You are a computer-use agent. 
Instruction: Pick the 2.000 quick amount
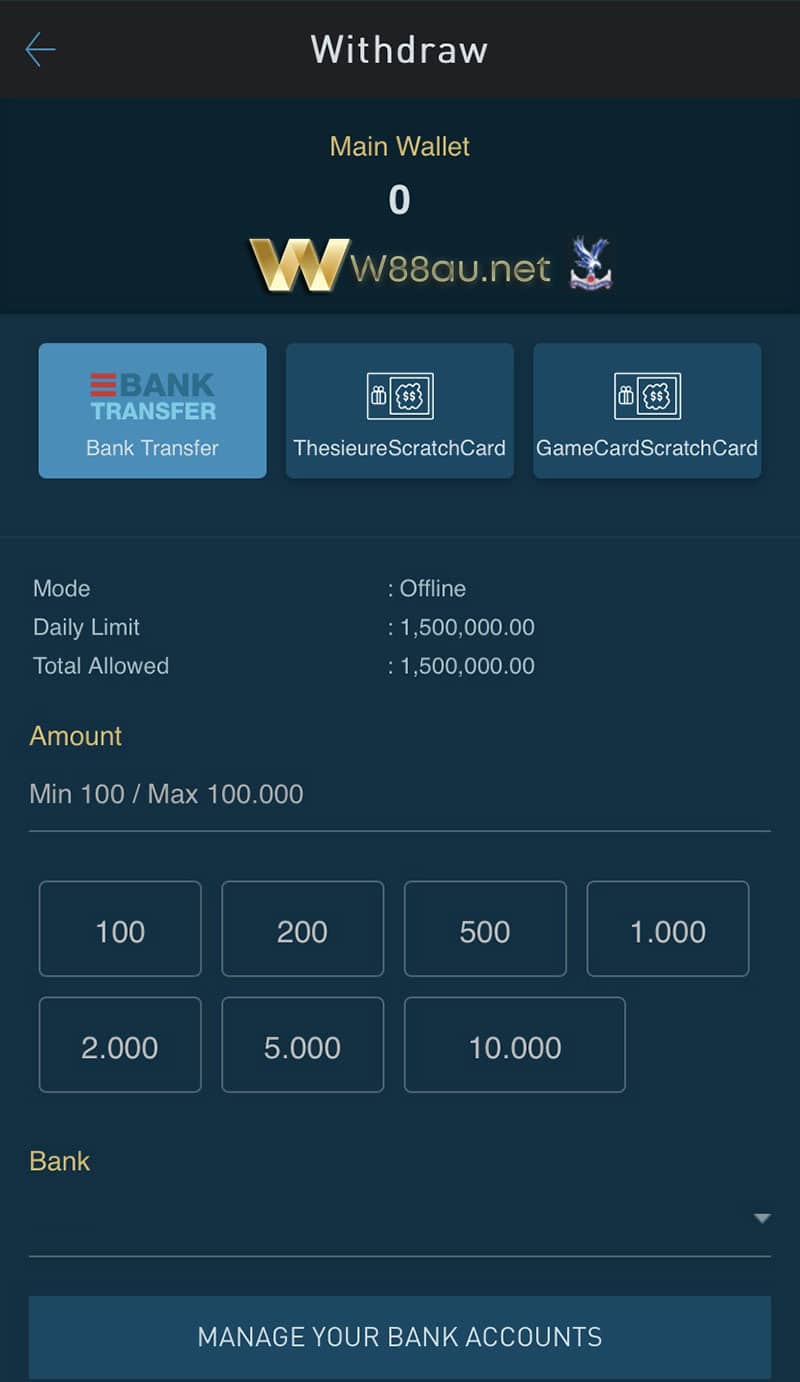[120, 1045]
